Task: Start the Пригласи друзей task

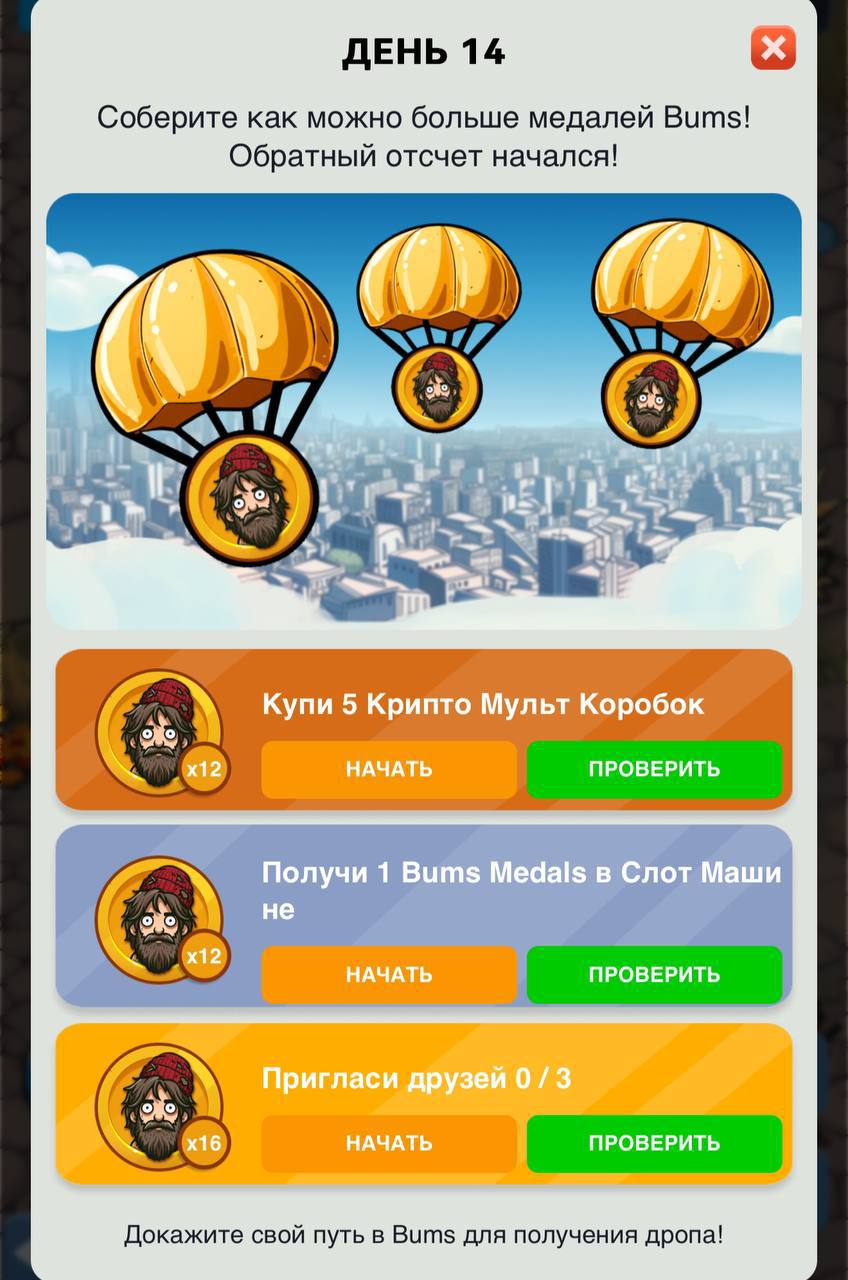Action: click(389, 1143)
